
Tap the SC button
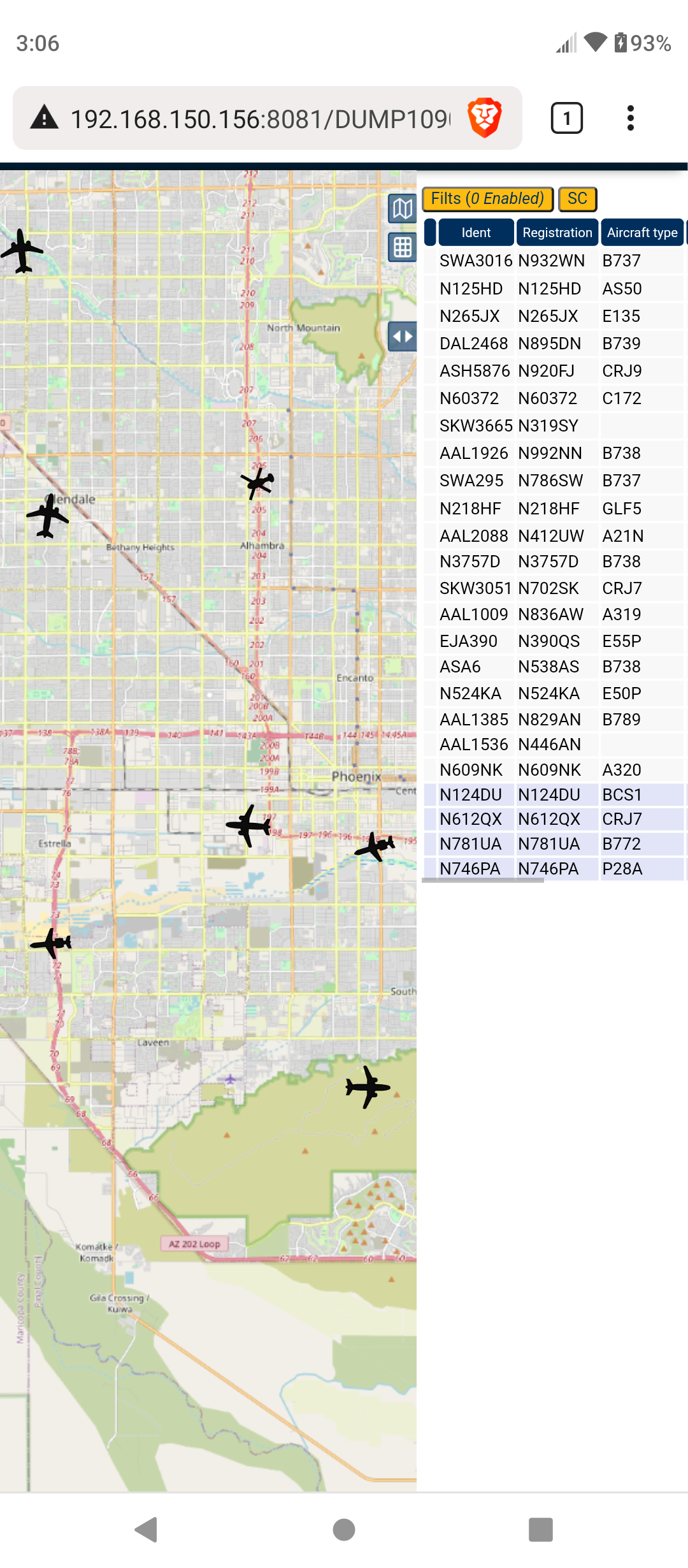(577, 199)
